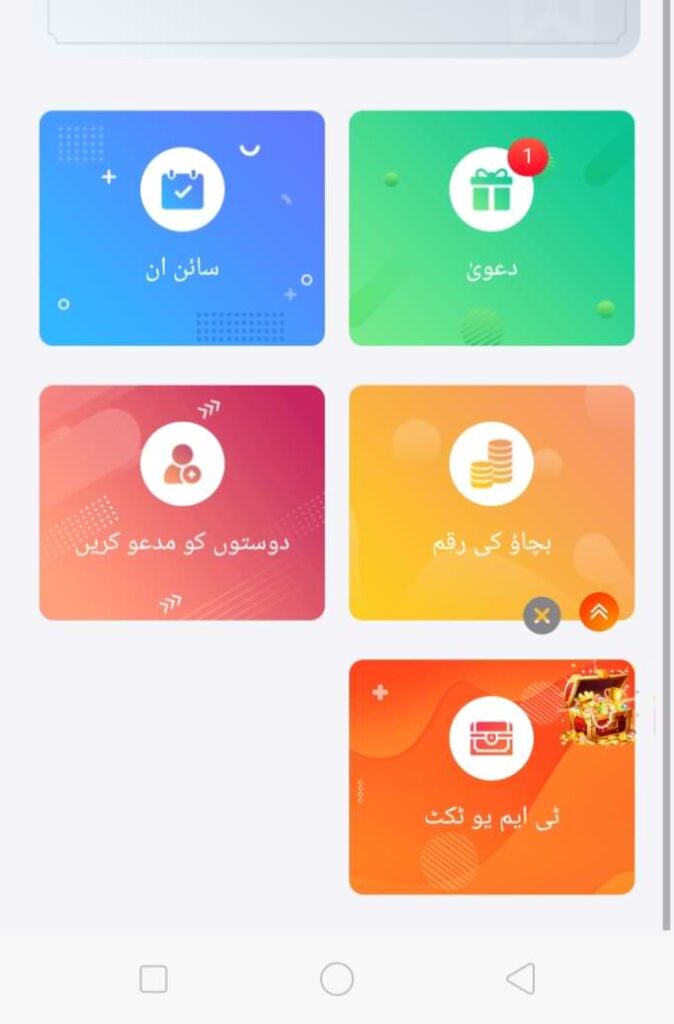This screenshot has width=674, height=1024.
Task: Tap the orange double-chevron up button
Action: [x=599, y=612]
